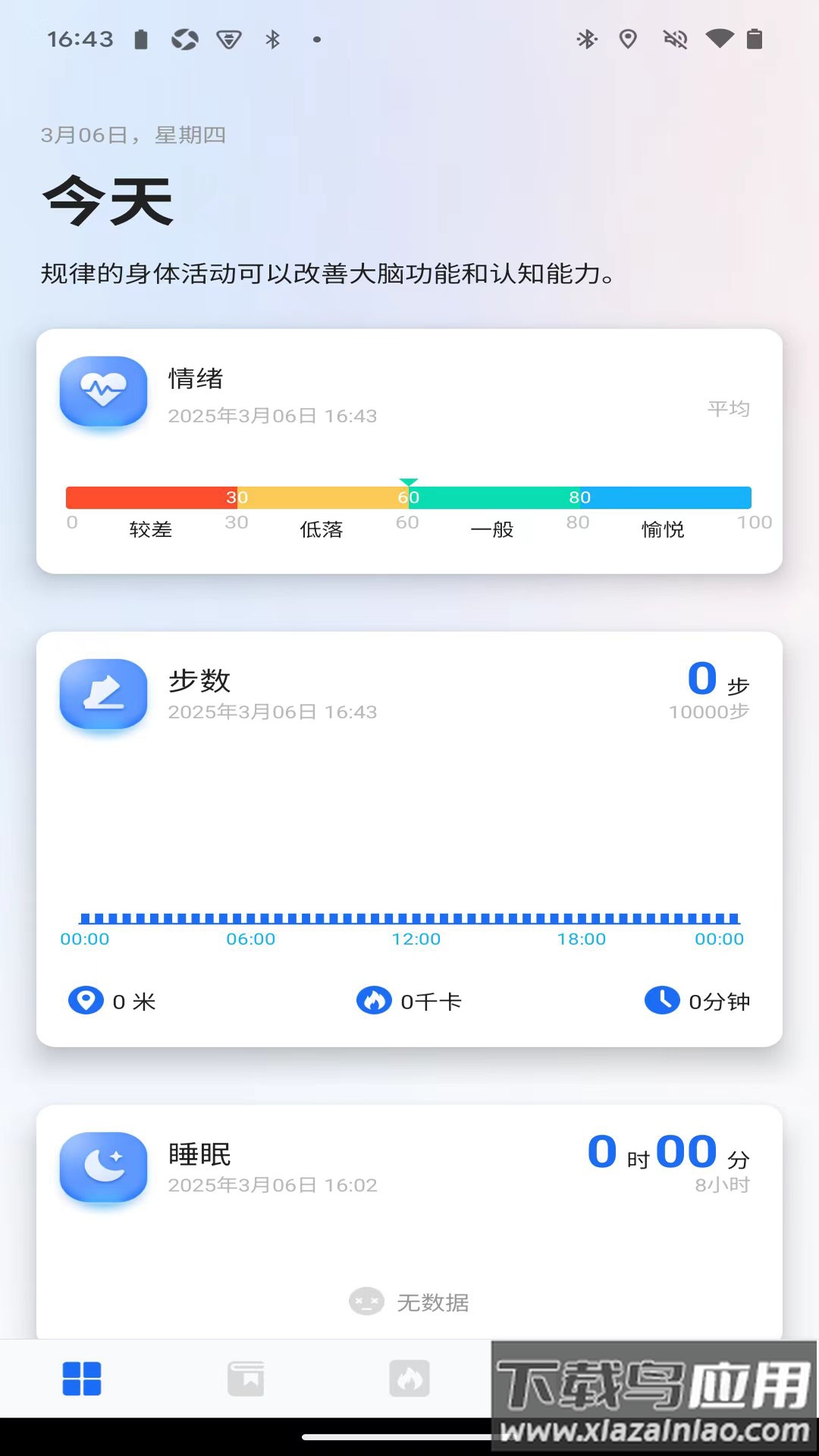The image size is (819, 1456).
Task: Click the clock icon next to 0分钟
Action: [662, 1000]
